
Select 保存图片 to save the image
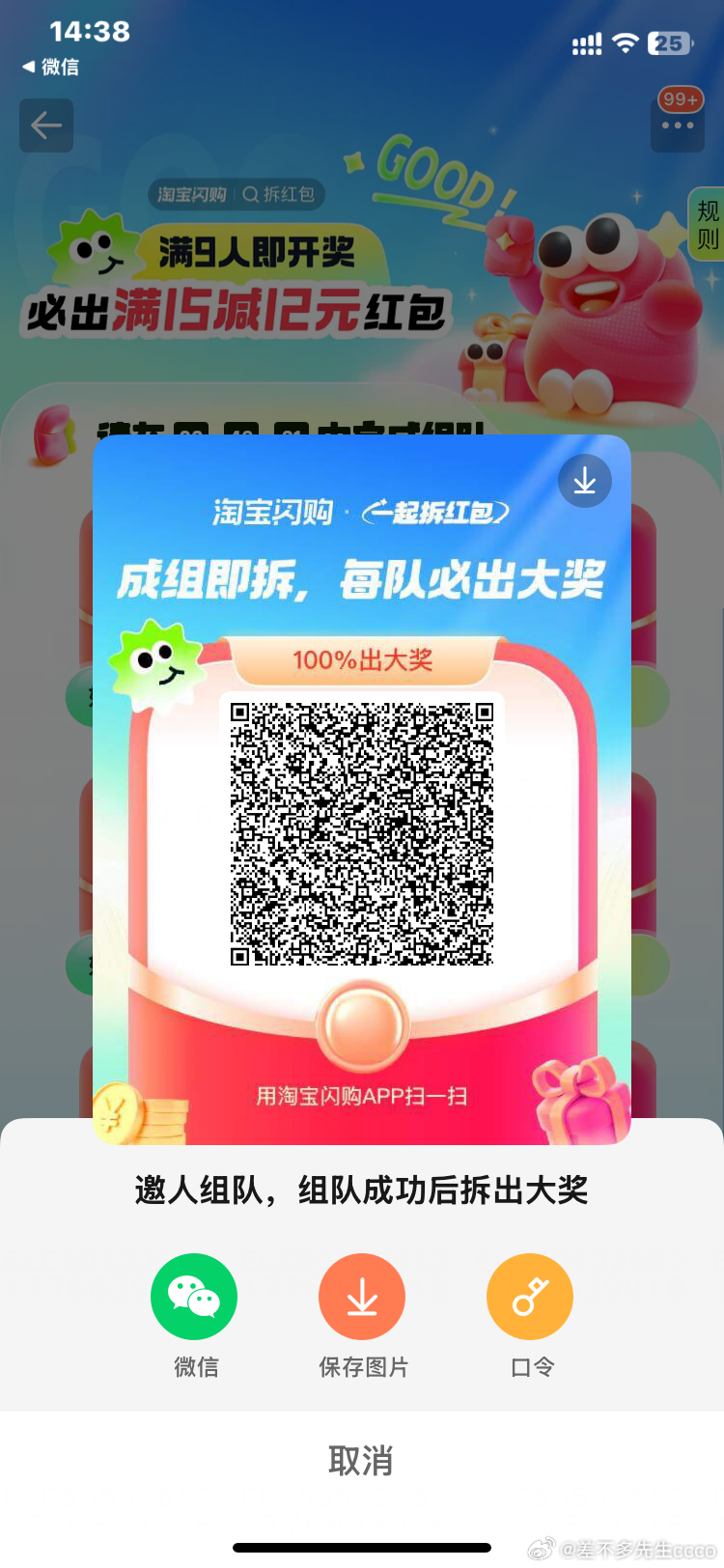click(362, 1297)
